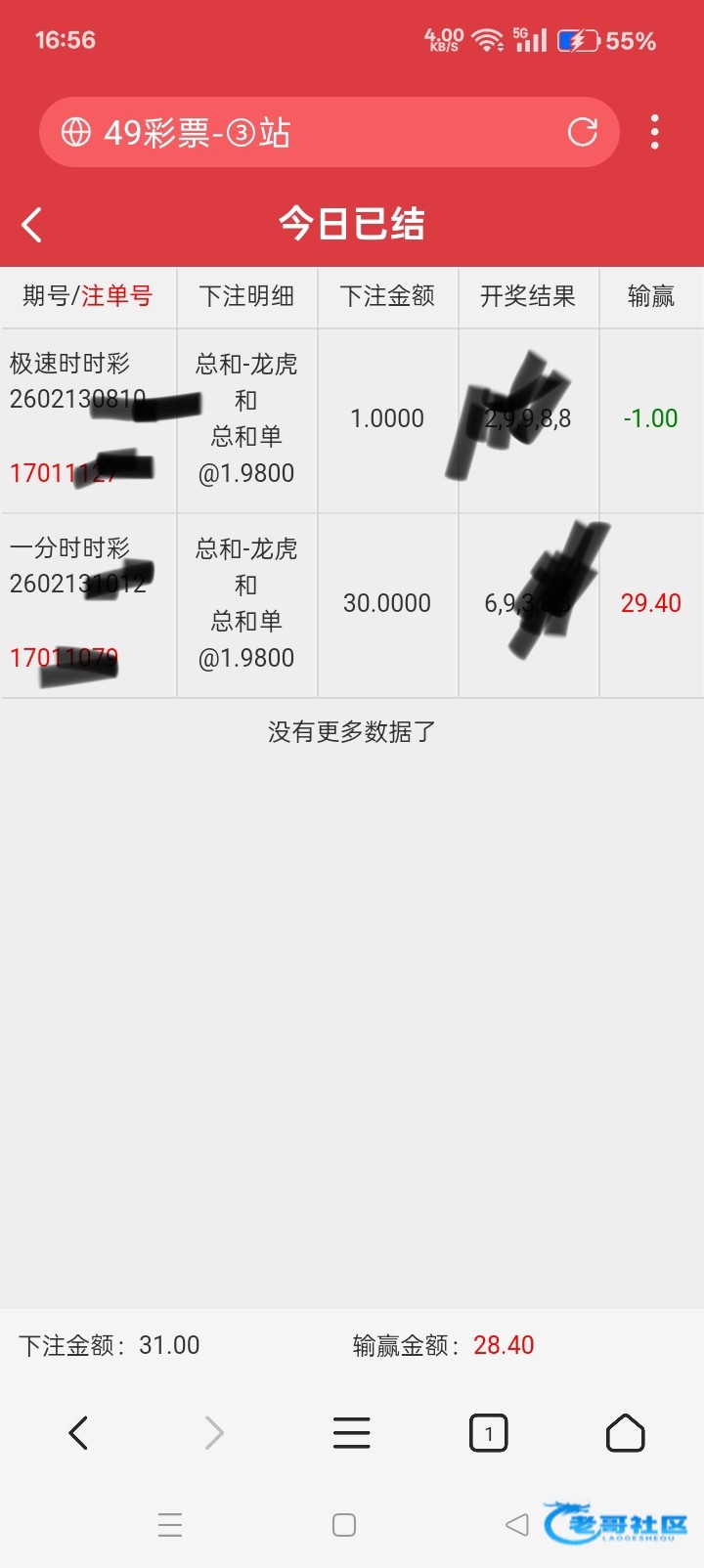This screenshot has width=704, height=1568.
Task: Navigate back in the browser toolbar
Action: [78, 1433]
